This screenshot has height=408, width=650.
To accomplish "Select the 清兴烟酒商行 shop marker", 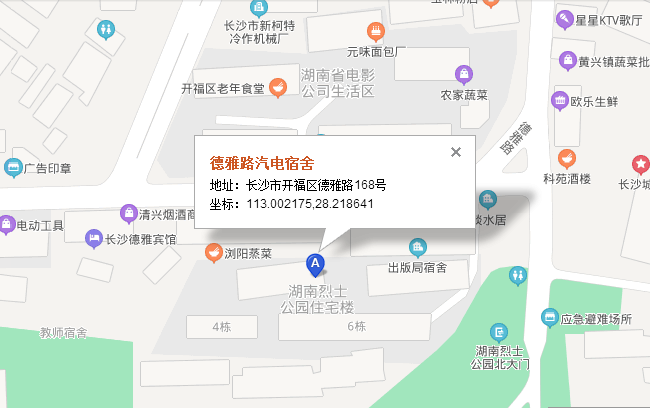I will click(129, 213).
